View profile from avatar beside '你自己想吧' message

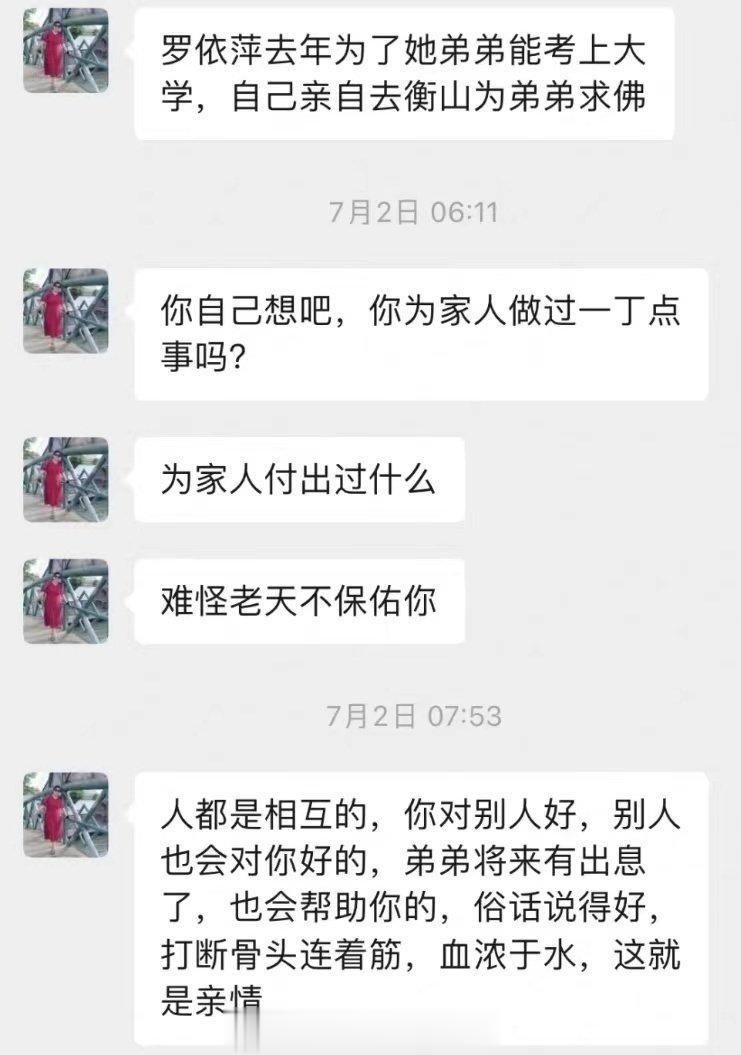click(x=66, y=310)
